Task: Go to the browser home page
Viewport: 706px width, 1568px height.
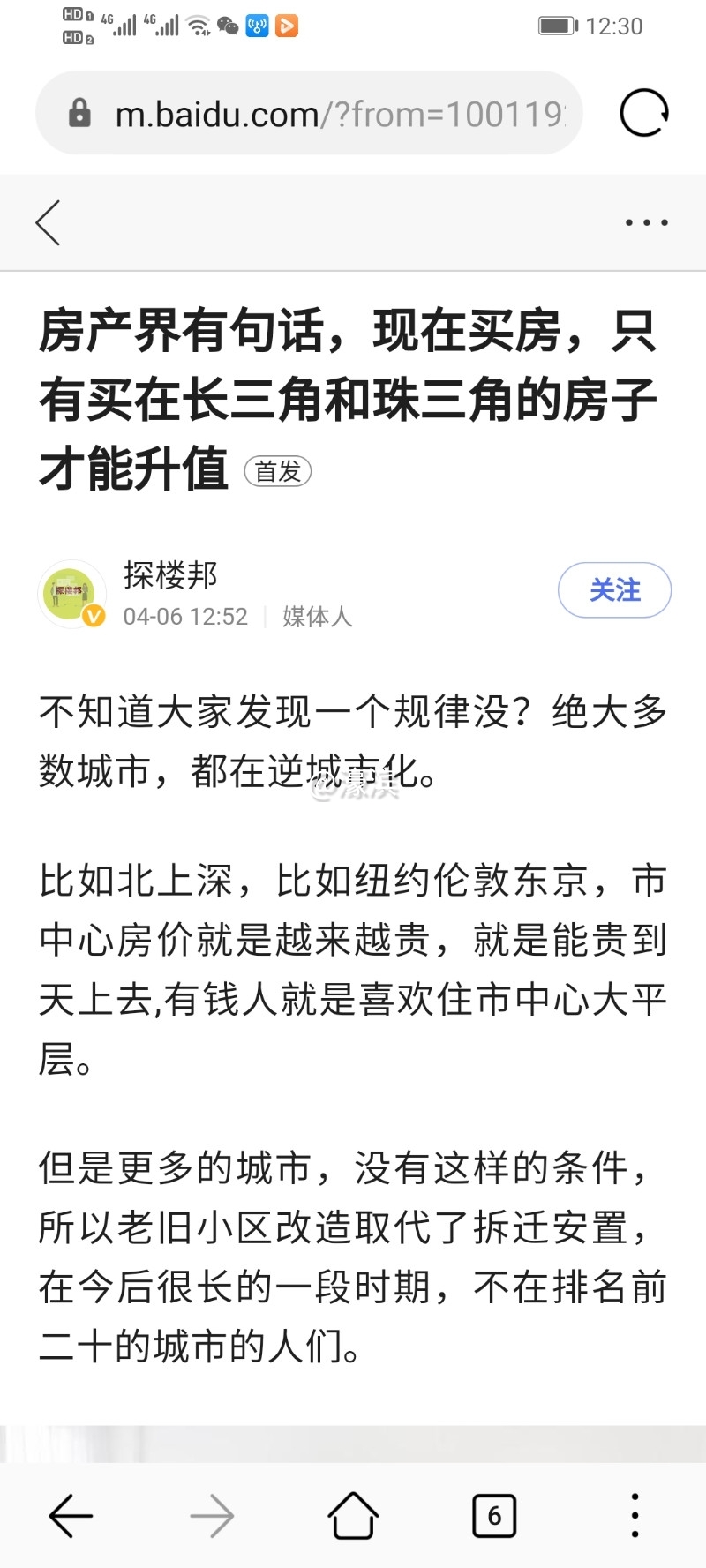Action: (353, 1516)
